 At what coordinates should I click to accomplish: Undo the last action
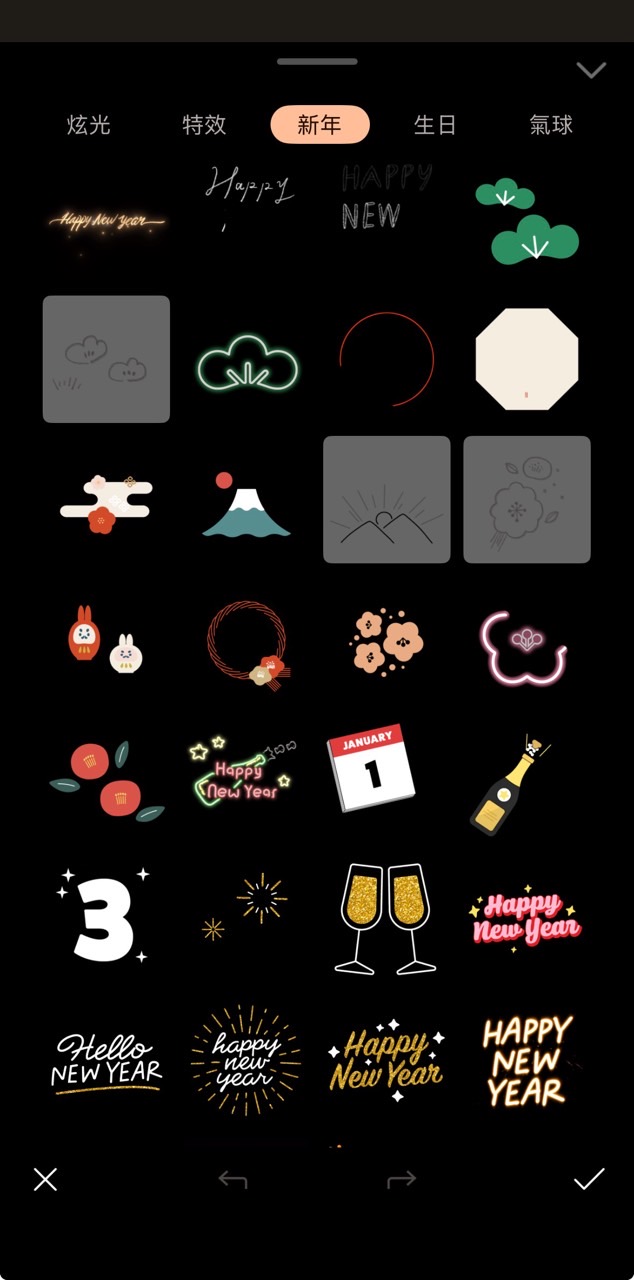[233, 1180]
